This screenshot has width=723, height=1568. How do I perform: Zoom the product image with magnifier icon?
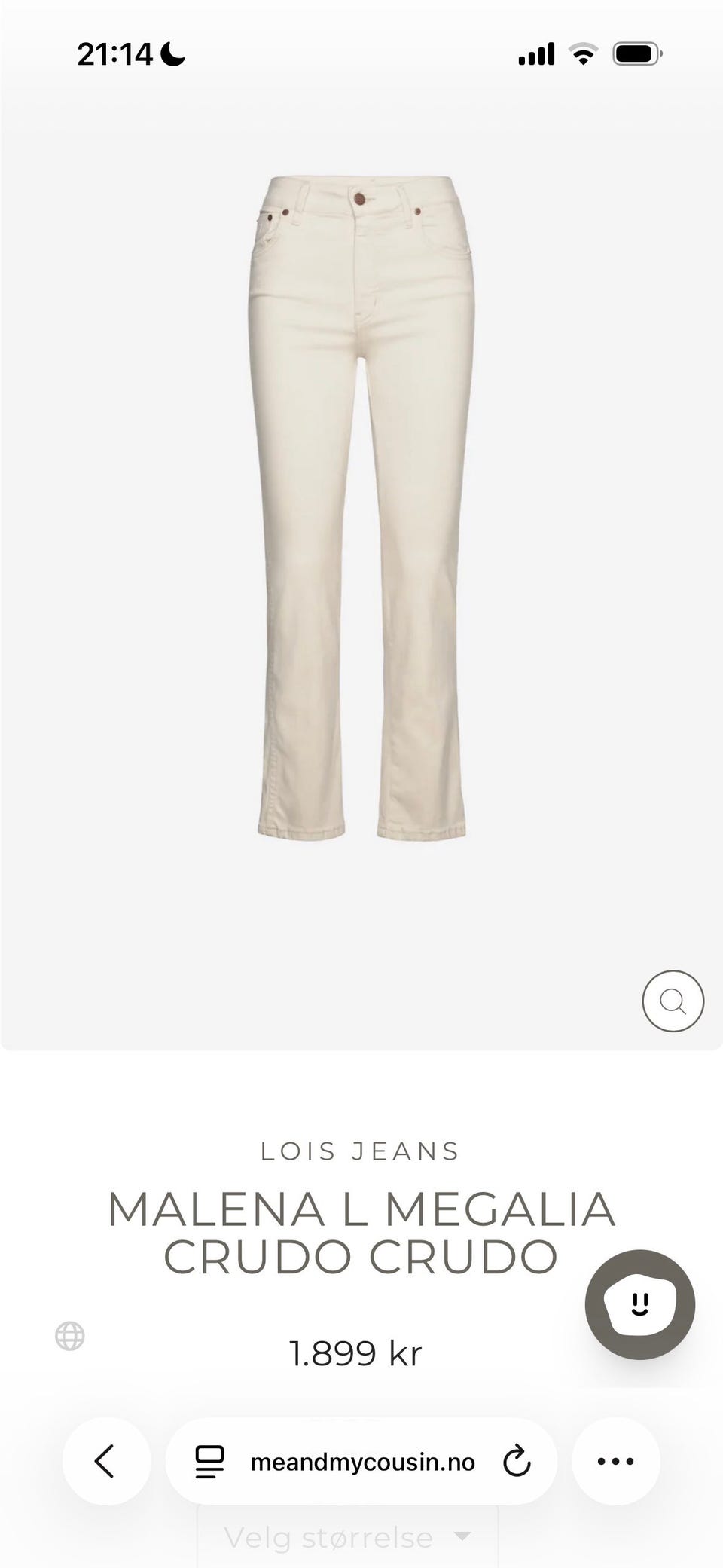pos(673,1001)
